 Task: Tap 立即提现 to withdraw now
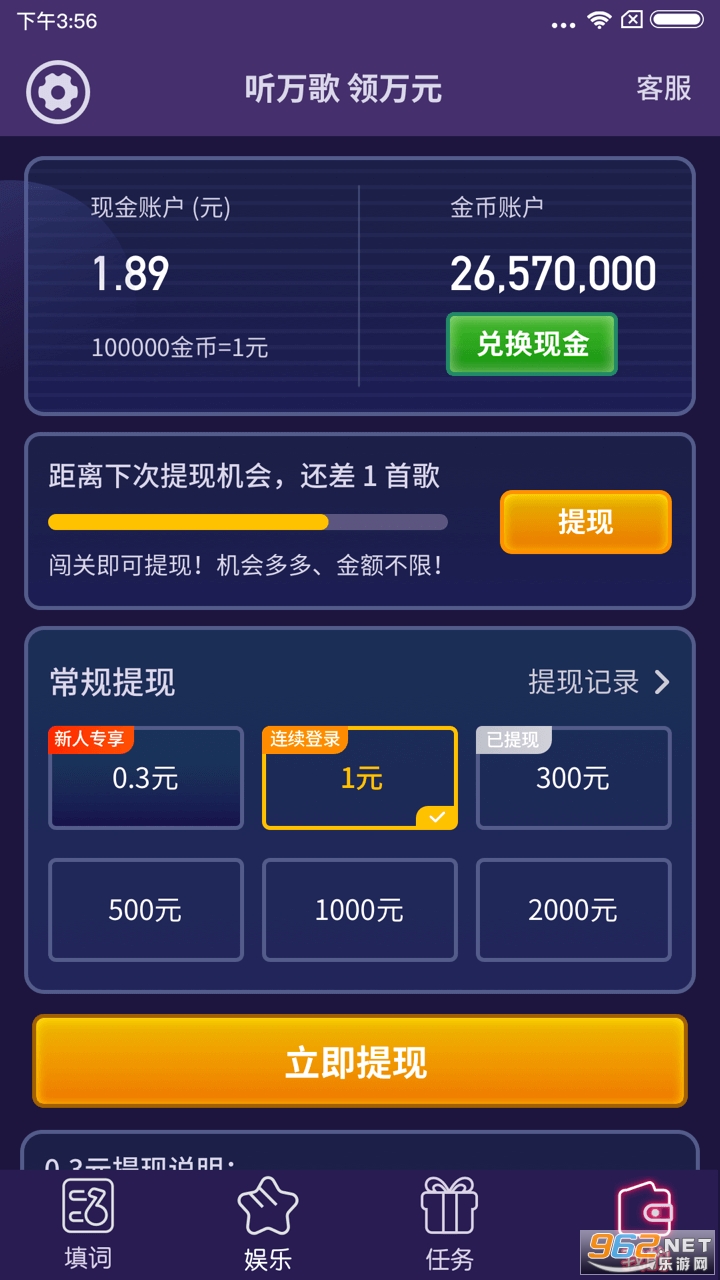coord(360,1062)
